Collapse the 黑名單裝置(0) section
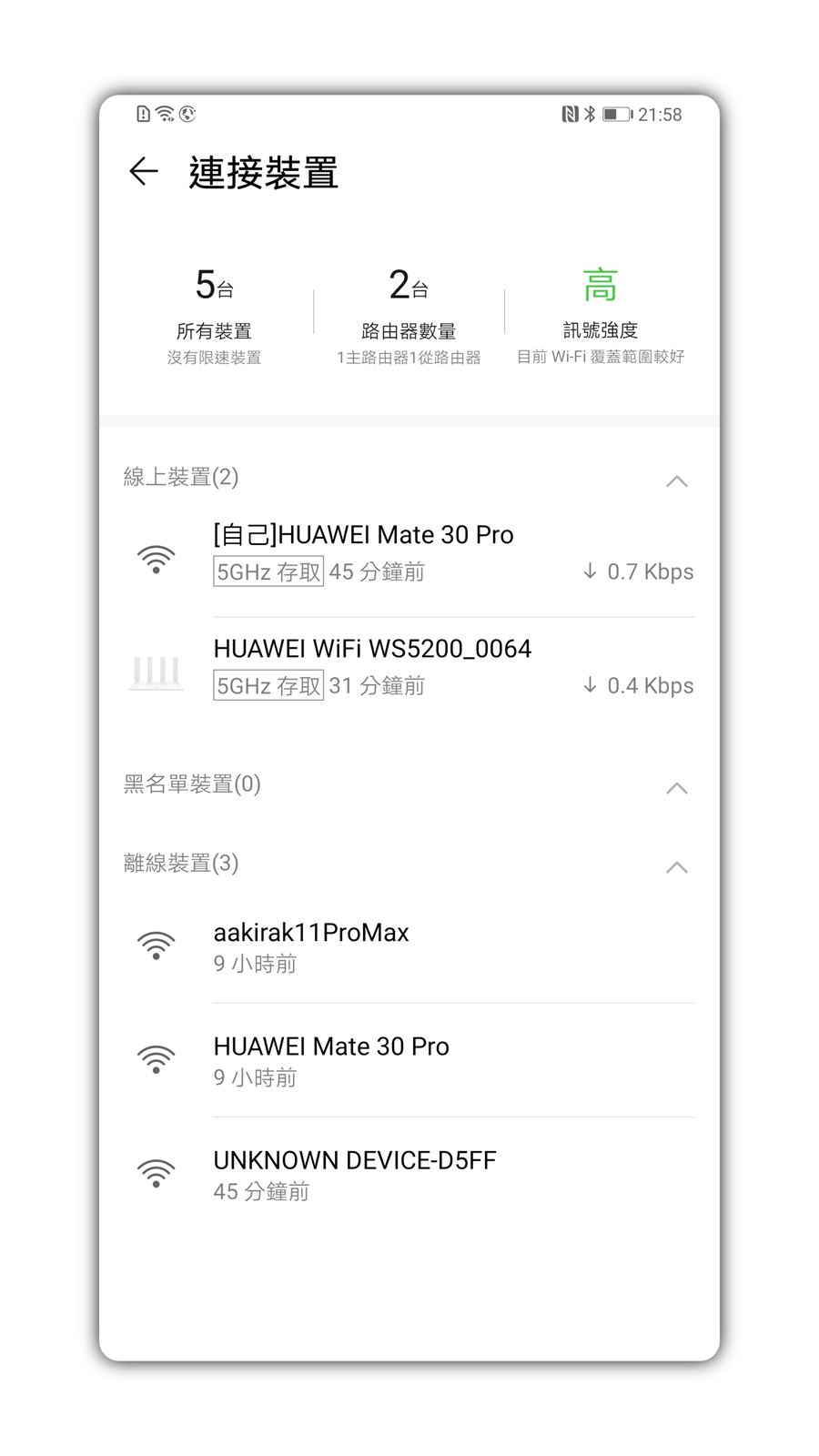Viewport: 819px width, 1456px height. point(677,789)
